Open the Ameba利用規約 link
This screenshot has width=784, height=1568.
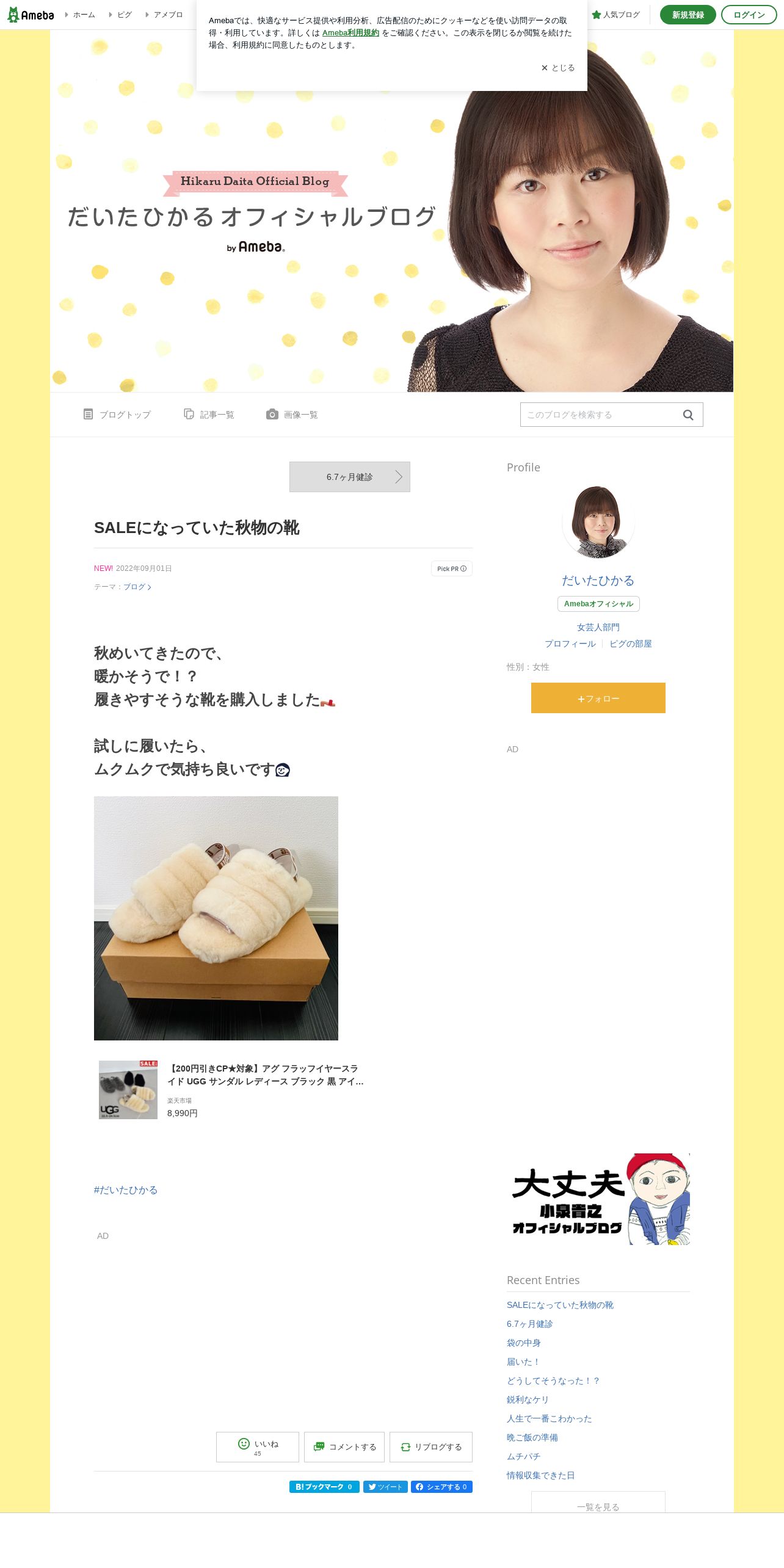pyautogui.click(x=350, y=33)
